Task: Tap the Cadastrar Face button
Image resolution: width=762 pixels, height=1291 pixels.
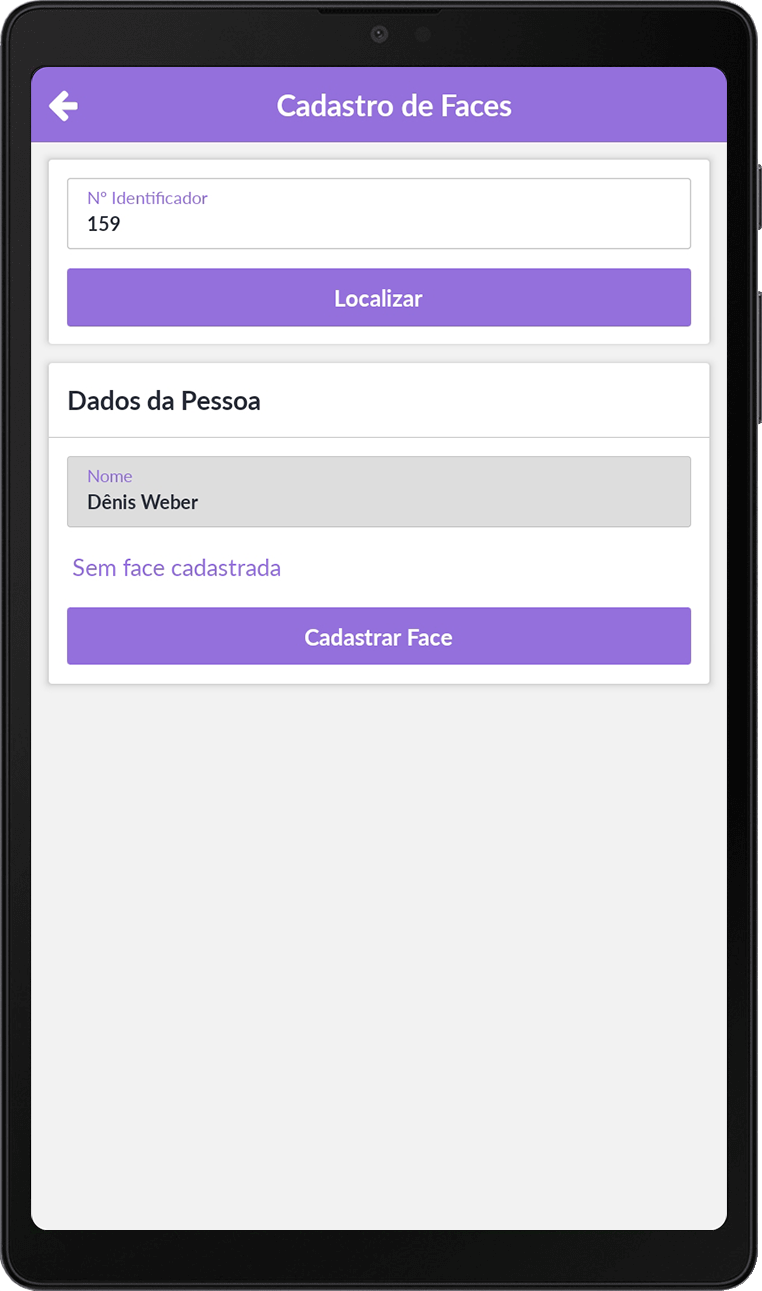Action: pos(378,637)
